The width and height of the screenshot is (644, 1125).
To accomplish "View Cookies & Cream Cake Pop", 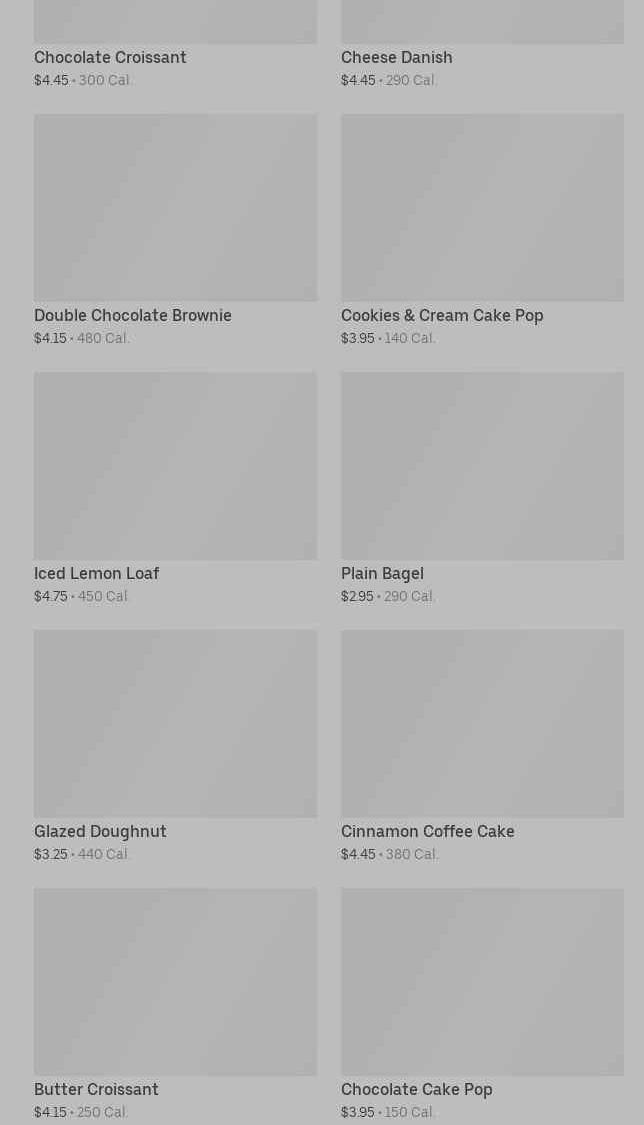I will (x=482, y=230).
